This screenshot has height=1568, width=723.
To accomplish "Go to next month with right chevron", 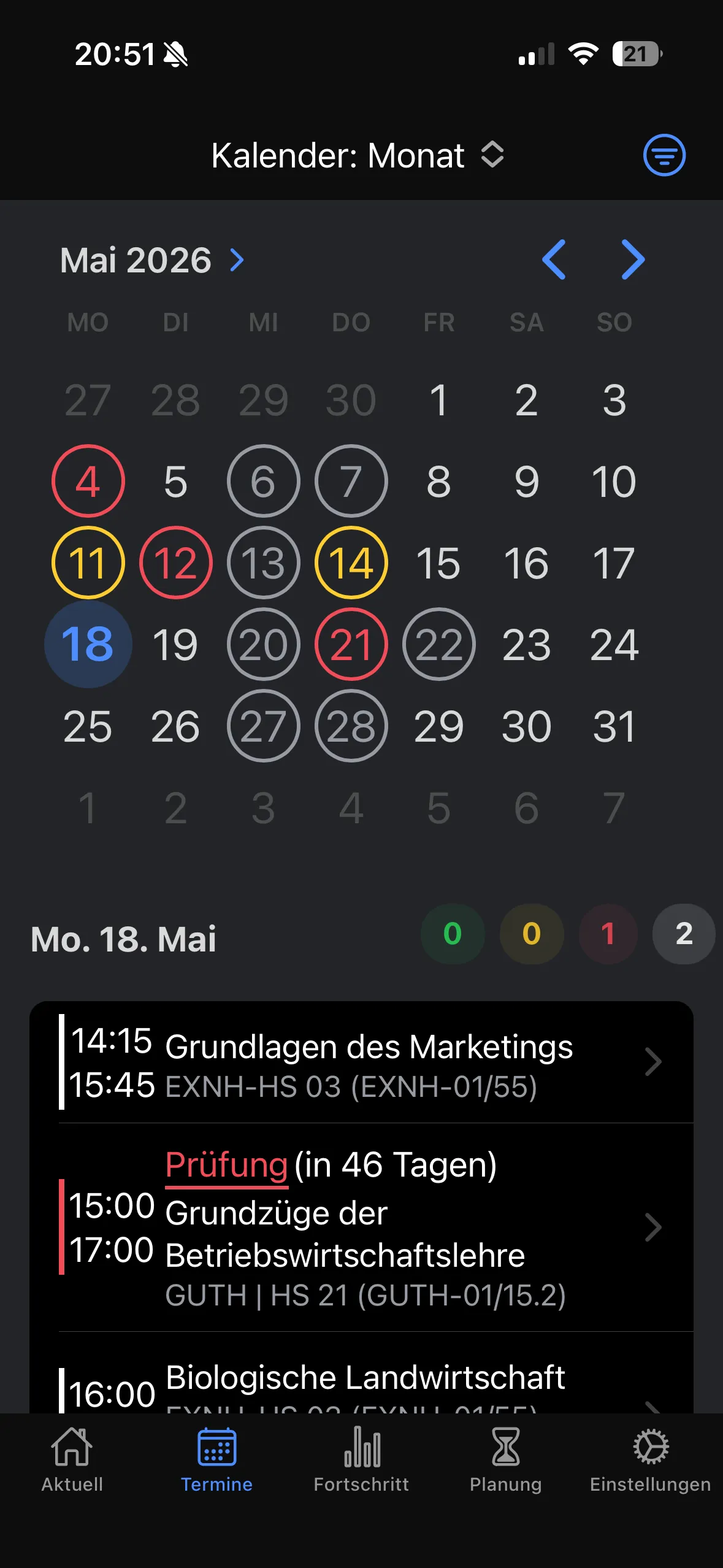I will [x=632, y=260].
